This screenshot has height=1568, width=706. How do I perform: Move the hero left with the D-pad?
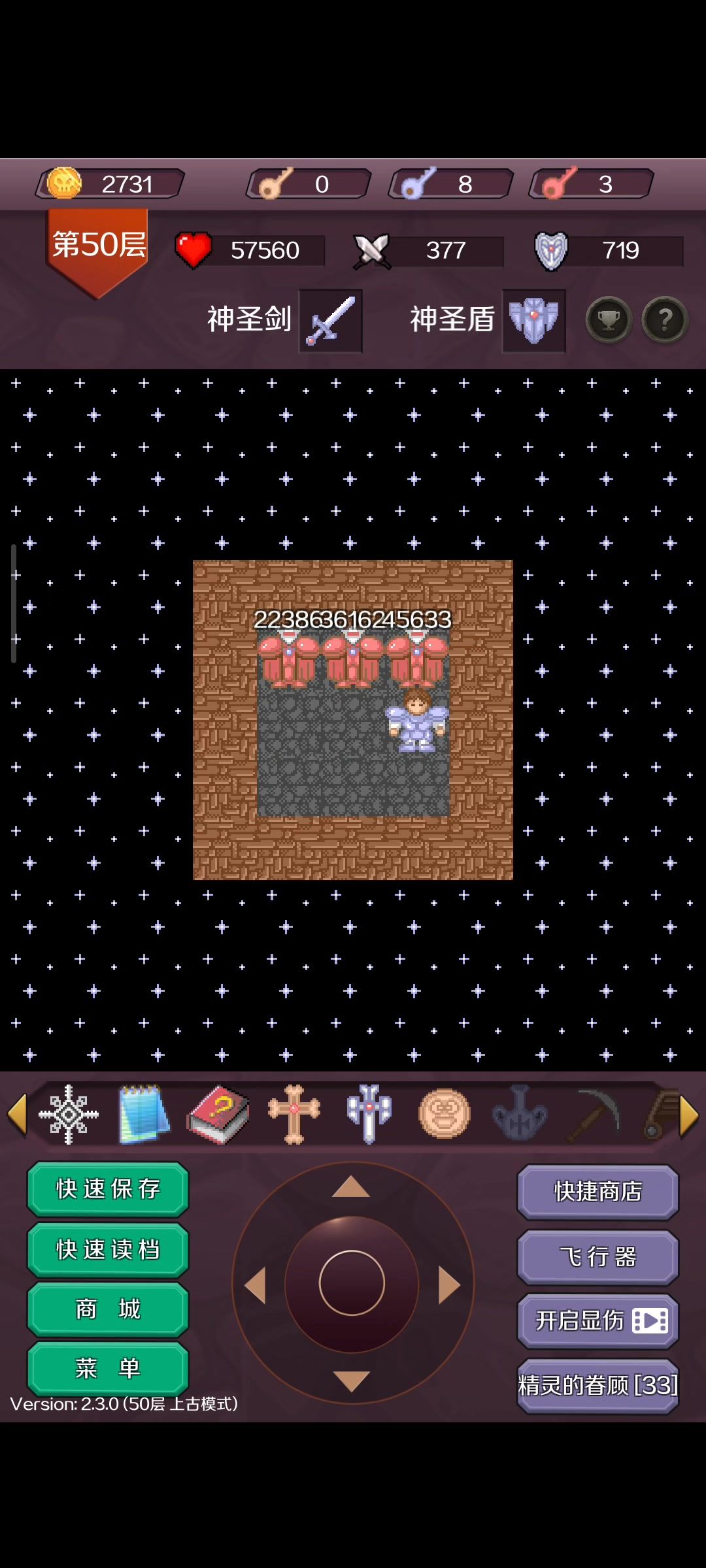pos(256,1284)
